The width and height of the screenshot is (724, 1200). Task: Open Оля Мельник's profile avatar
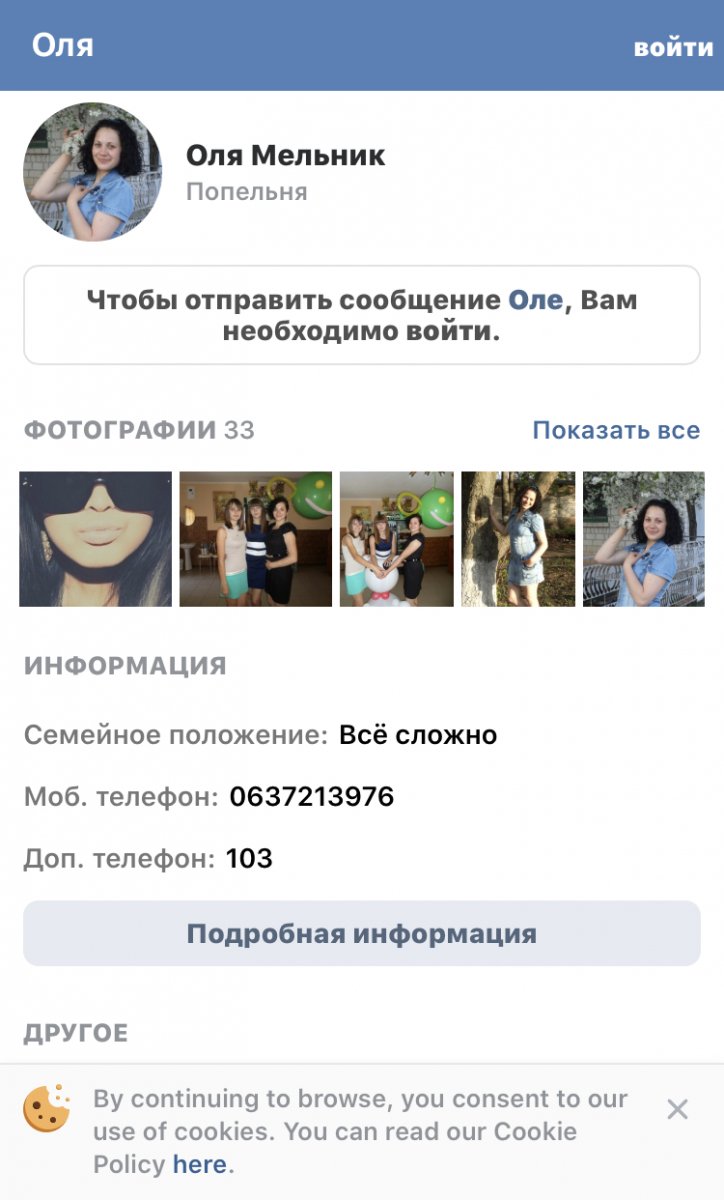coord(92,172)
